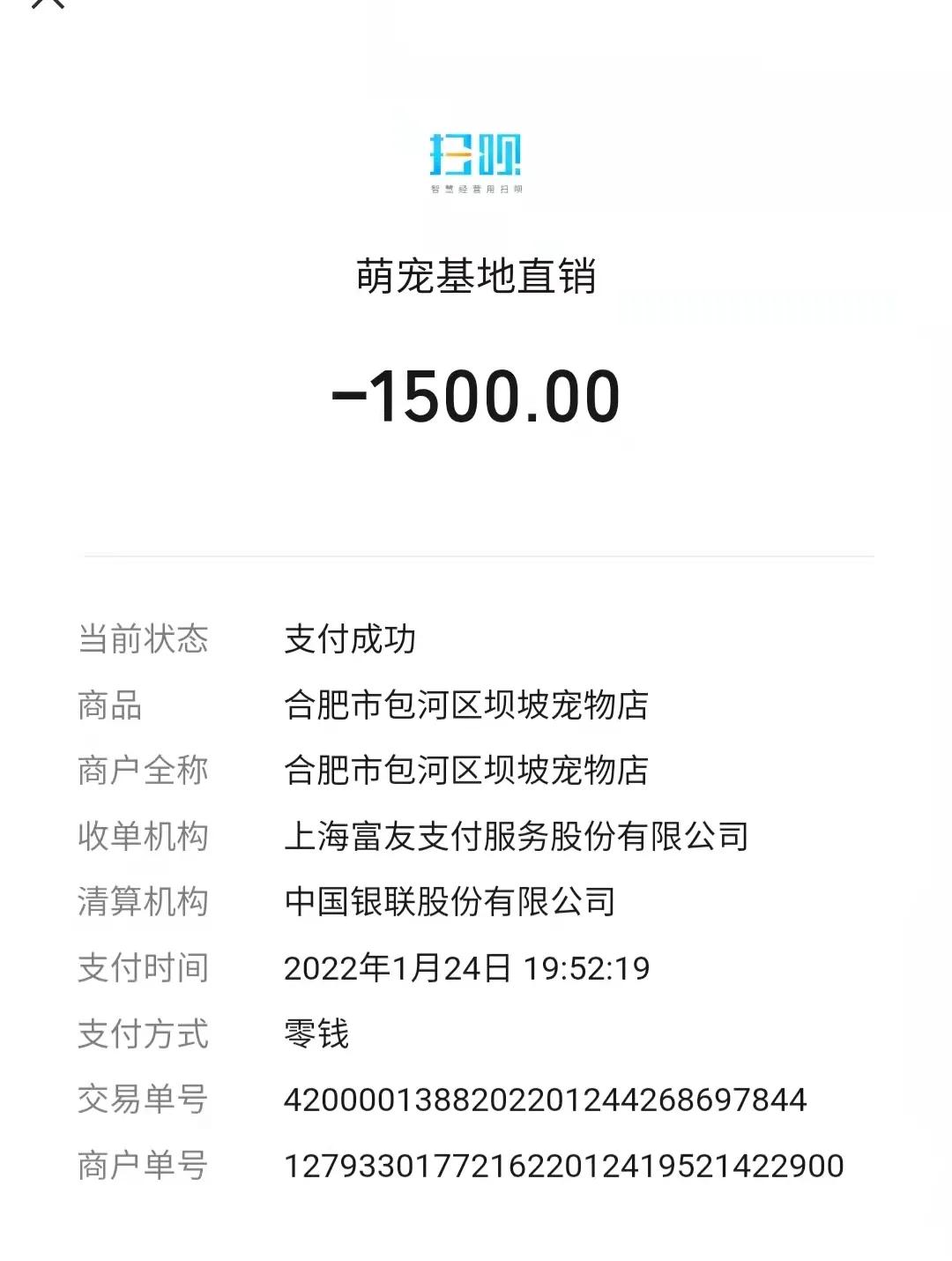Screen dimensions: 952x1261
Task: Tap payment time 2022年1月24日 19:52:19
Action: tap(467, 967)
